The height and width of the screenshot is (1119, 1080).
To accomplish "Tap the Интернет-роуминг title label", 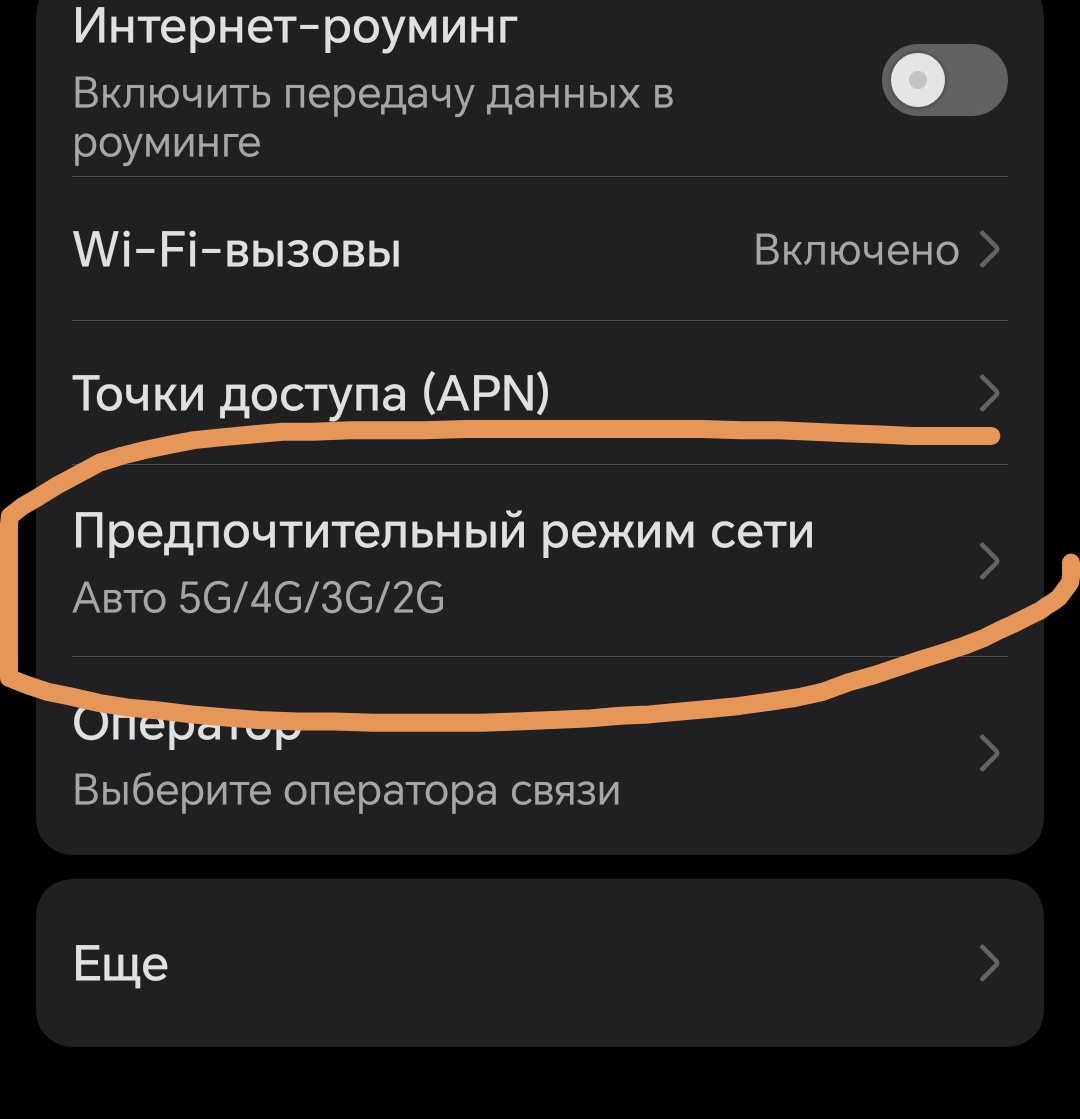I will 294,27.
